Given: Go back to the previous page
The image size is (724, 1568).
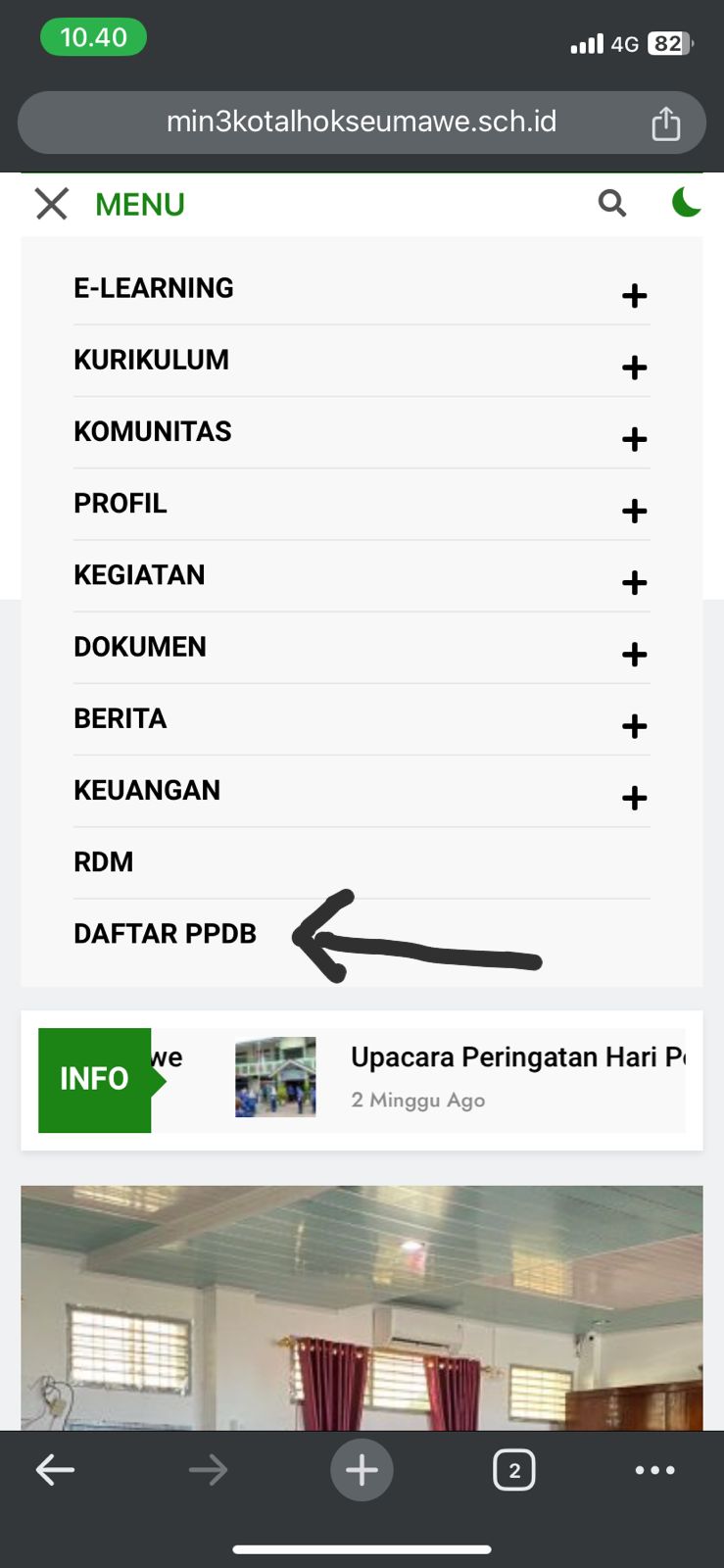Looking at the screenshot, I should point(55,1469).
